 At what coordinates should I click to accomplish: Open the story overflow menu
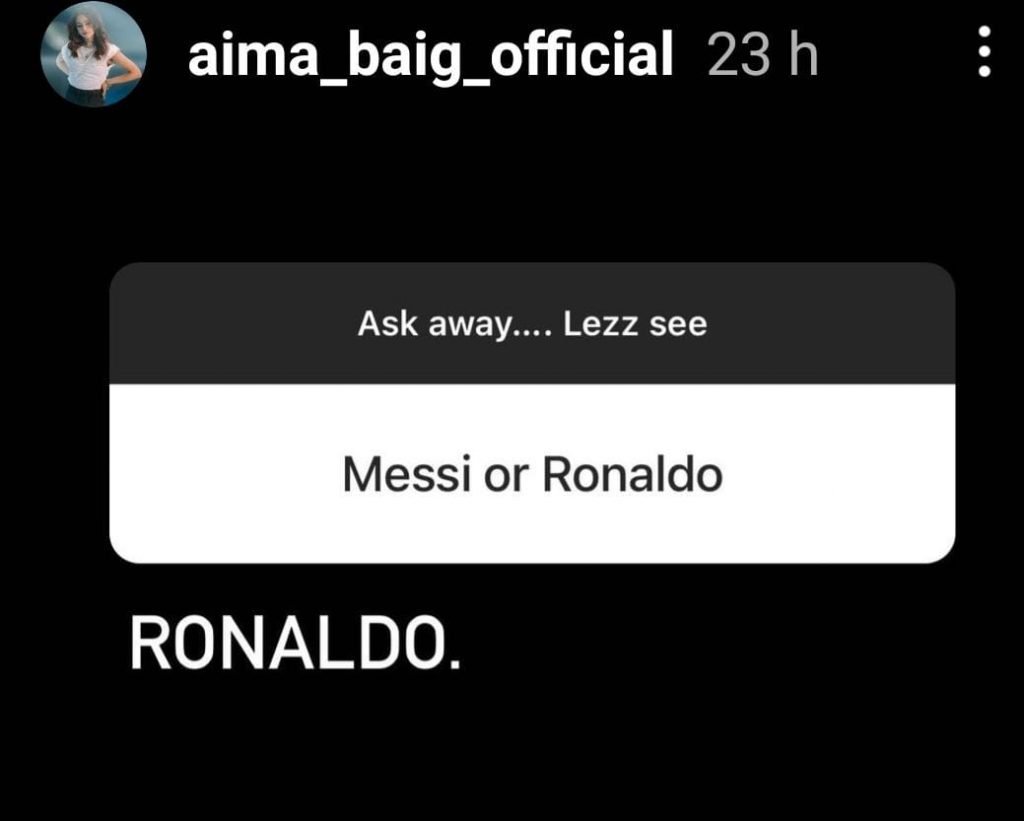click(984, 52)
